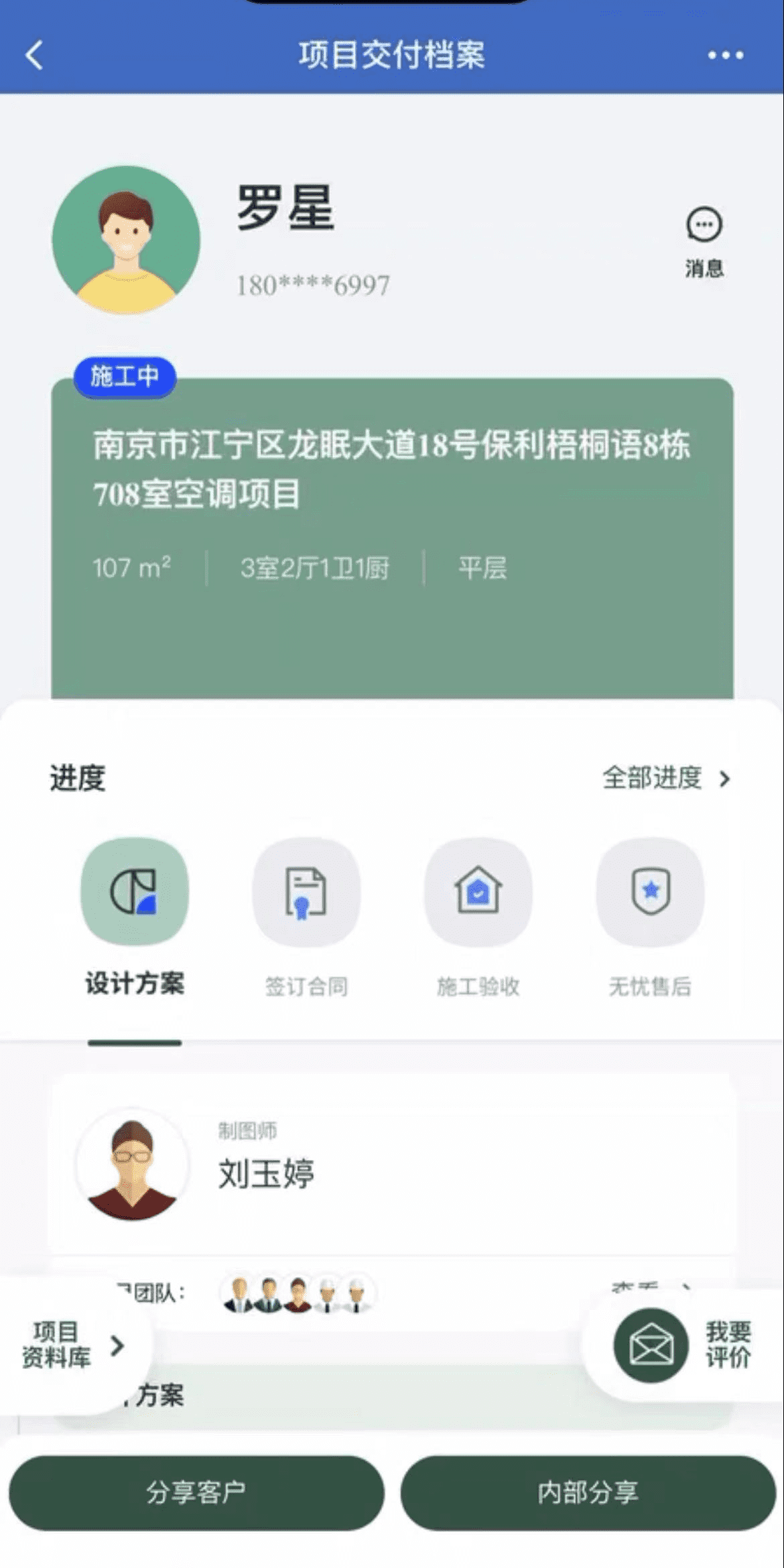
Task: Open 消息 messages
Action: click(x=704, y=240)
